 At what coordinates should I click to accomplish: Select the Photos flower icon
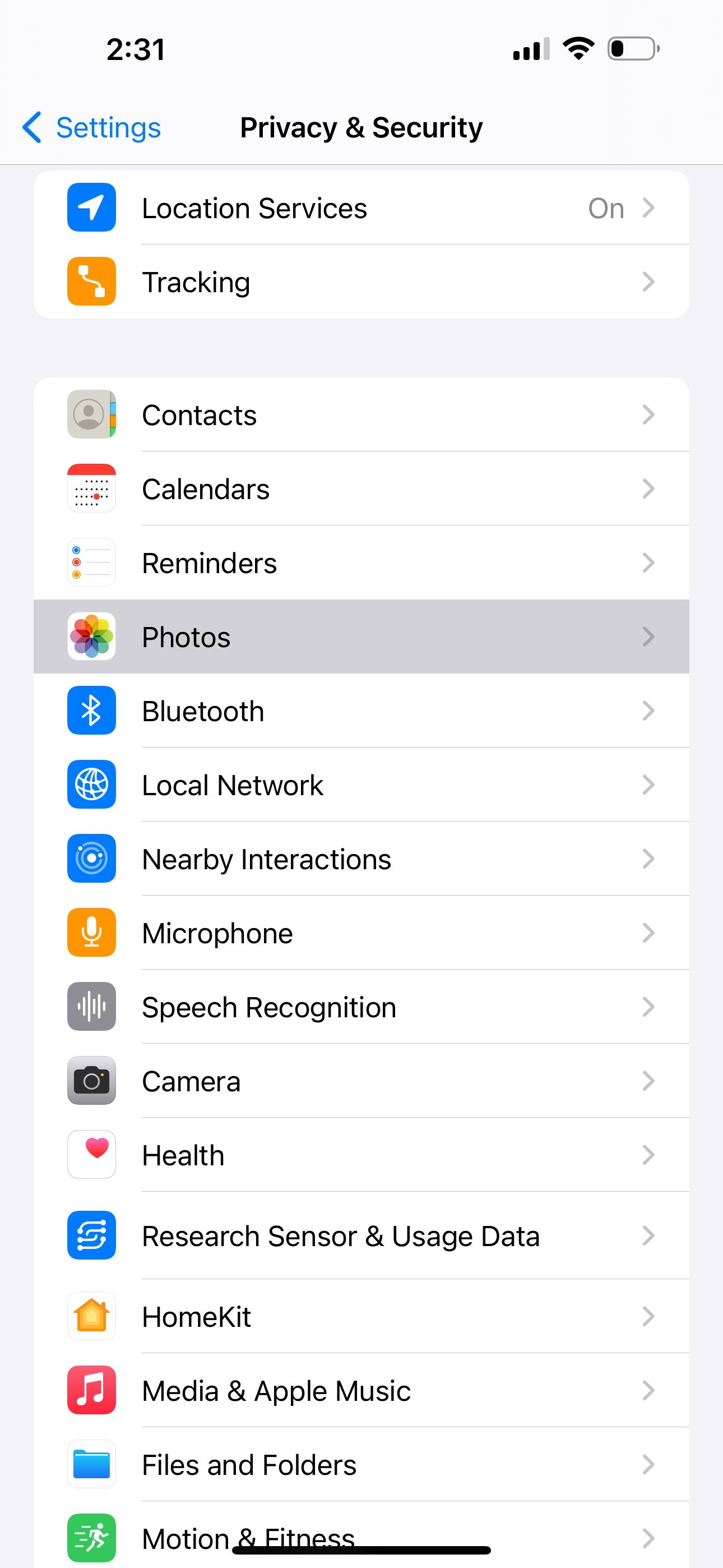pos(91,636)
